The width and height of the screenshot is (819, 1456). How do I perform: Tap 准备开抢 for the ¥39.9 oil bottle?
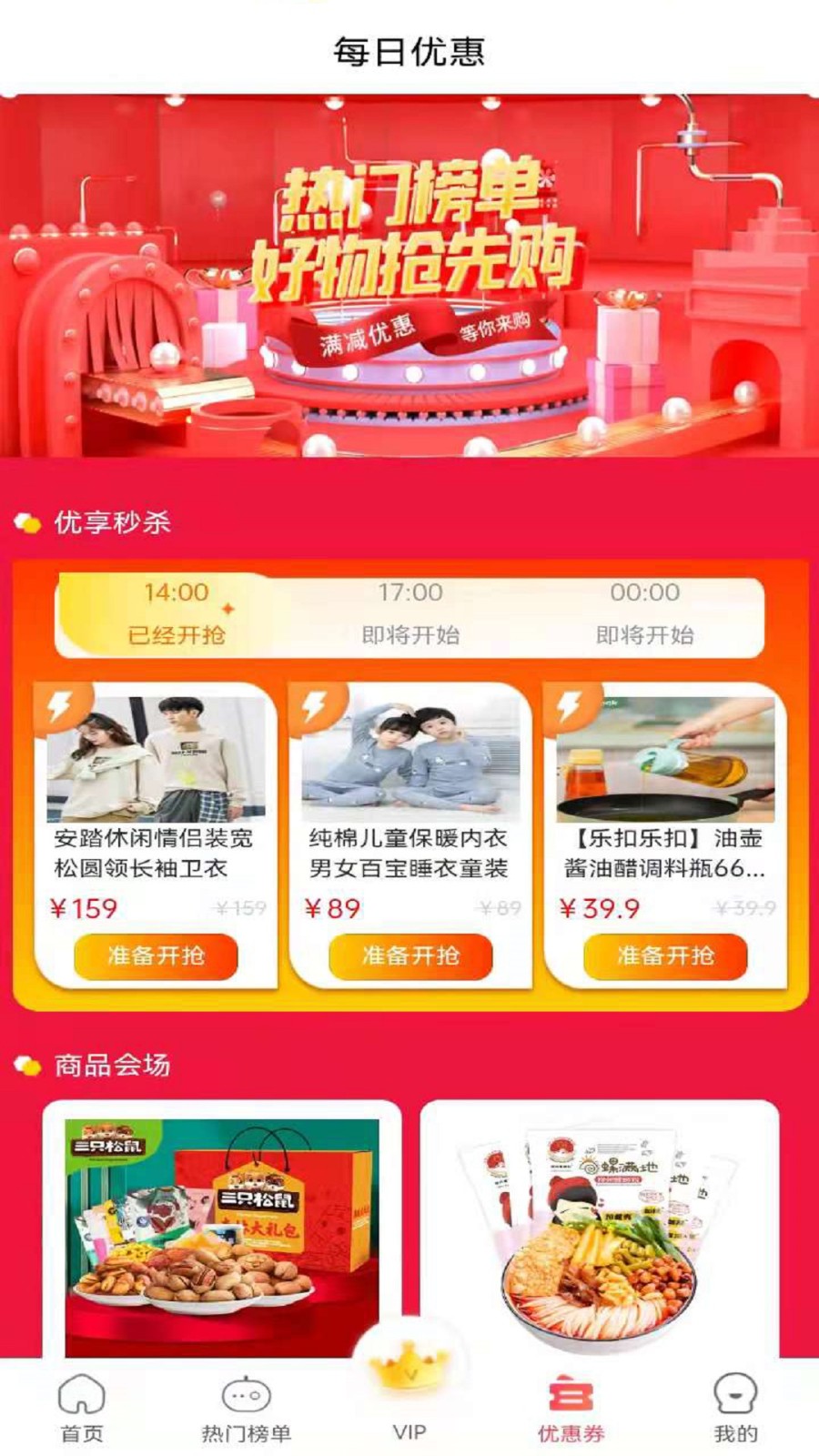[665, 956]
